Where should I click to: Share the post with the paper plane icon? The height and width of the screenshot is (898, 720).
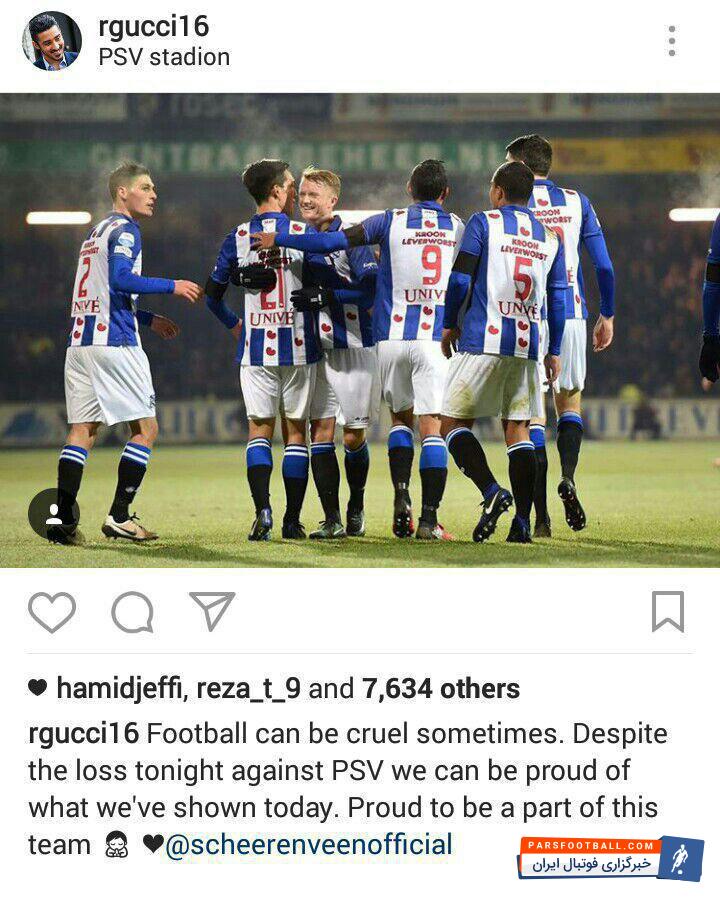[x=212, y=611]
